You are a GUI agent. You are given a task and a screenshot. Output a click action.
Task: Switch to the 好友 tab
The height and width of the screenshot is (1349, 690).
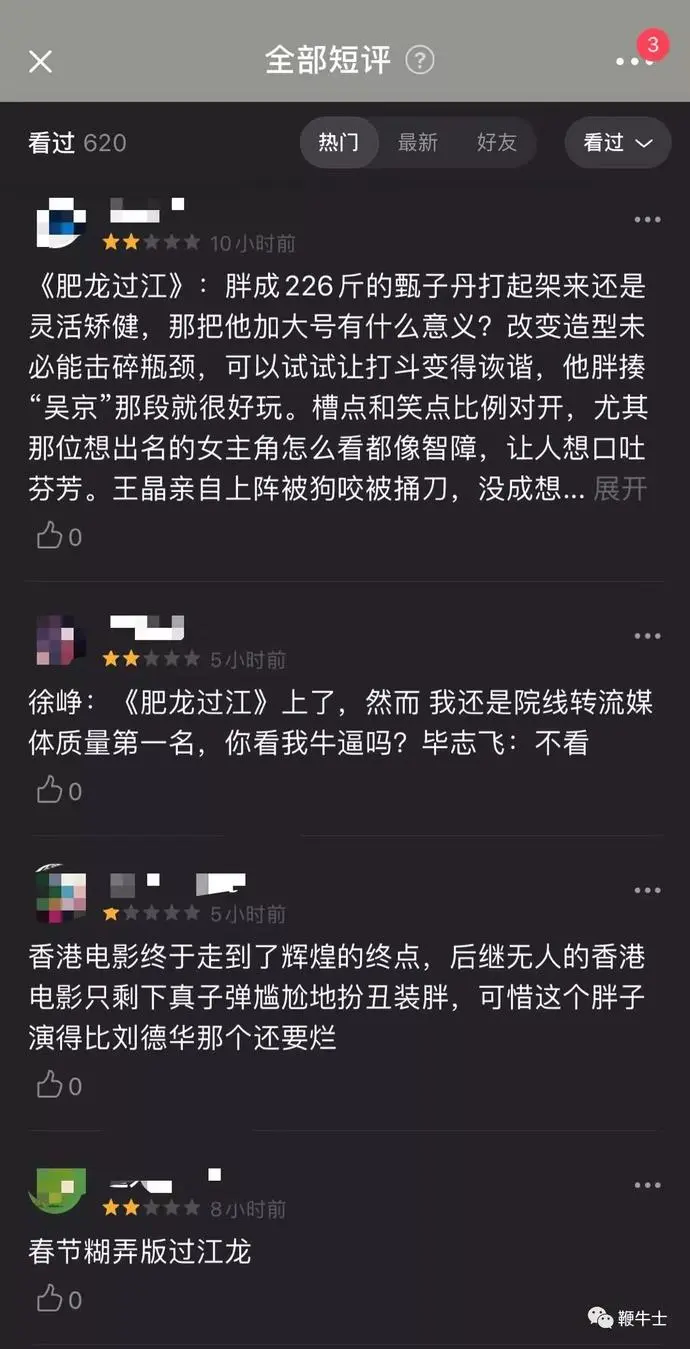pyautogui.click(x=496, y=142)
